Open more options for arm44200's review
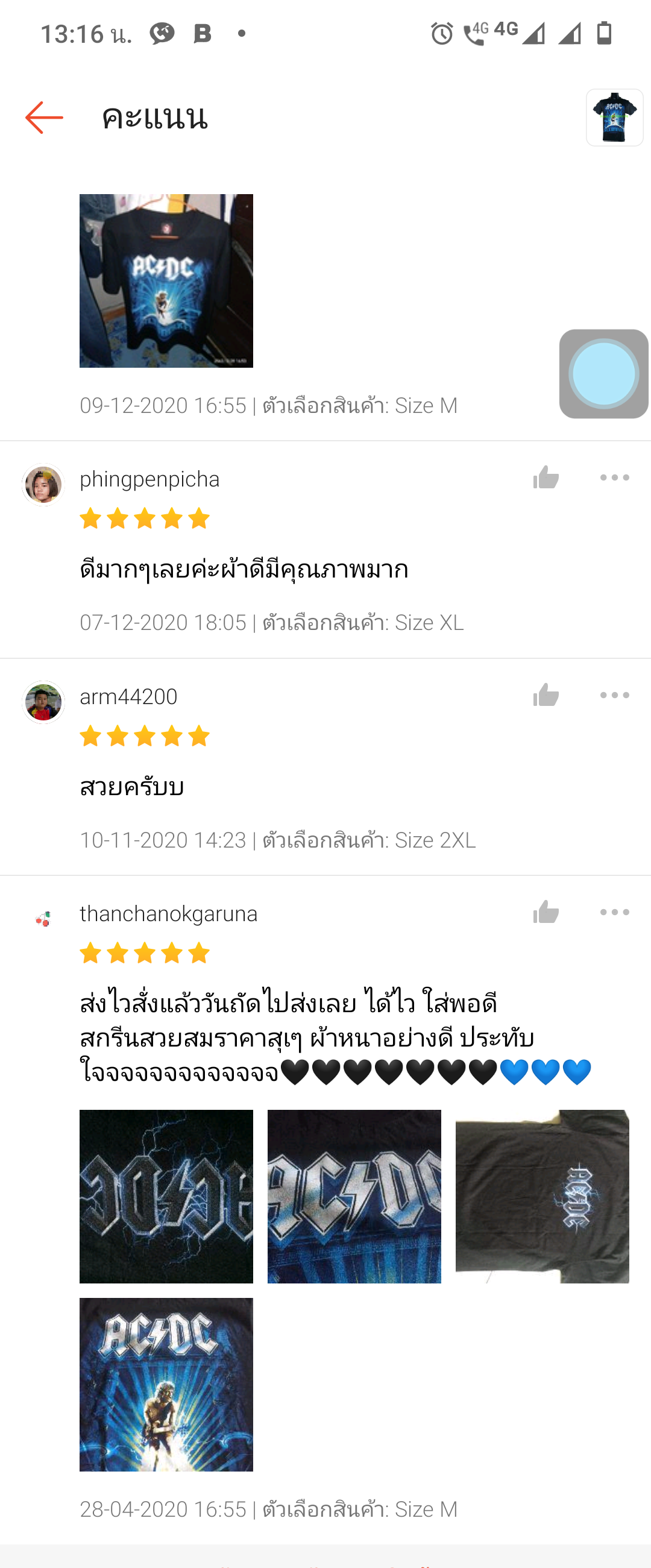Screen dimensions: 651x1568 pos(614,695)
